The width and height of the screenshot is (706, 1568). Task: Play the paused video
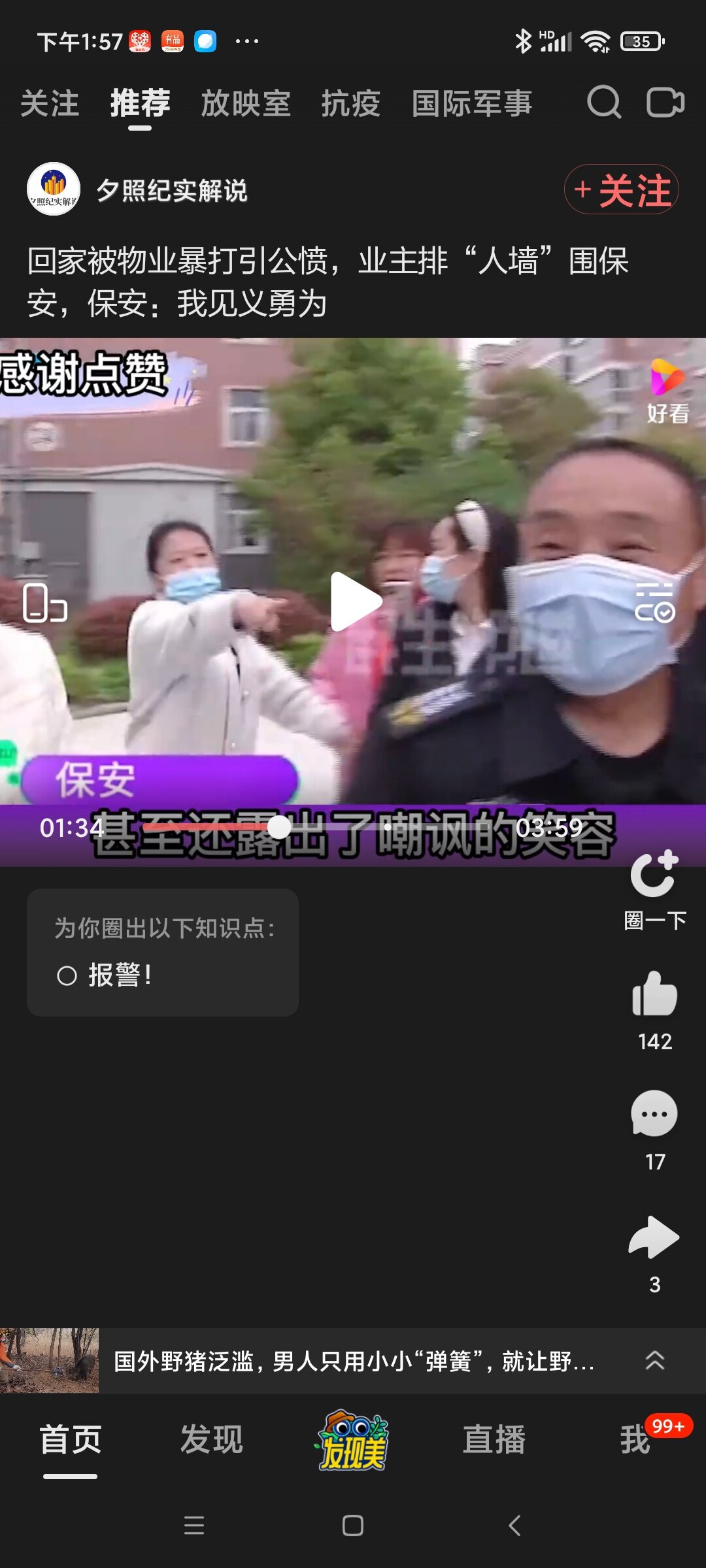click(x=354, y=602)
